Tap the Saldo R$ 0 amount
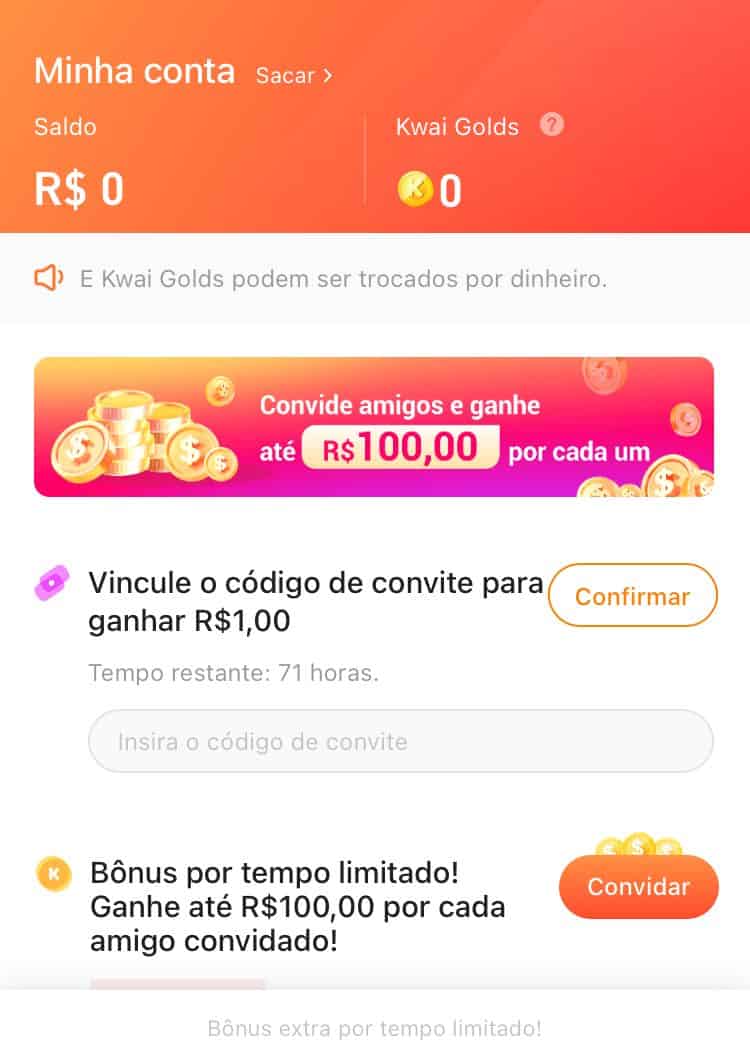This screenshot has width=750, height=1047. tap(78, 189)
